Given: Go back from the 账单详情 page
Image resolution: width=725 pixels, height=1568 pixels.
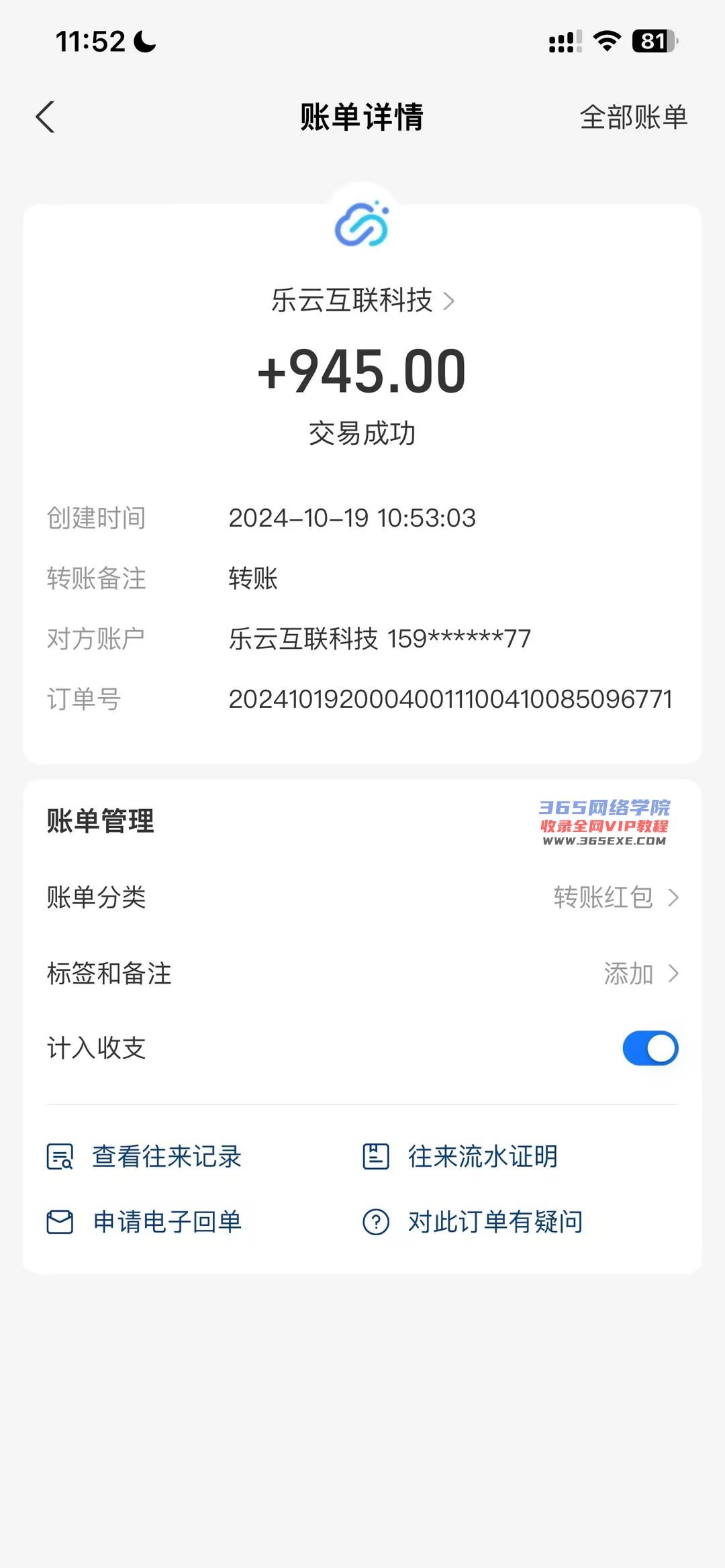Looking at the screenshot, I should point(45,117).
